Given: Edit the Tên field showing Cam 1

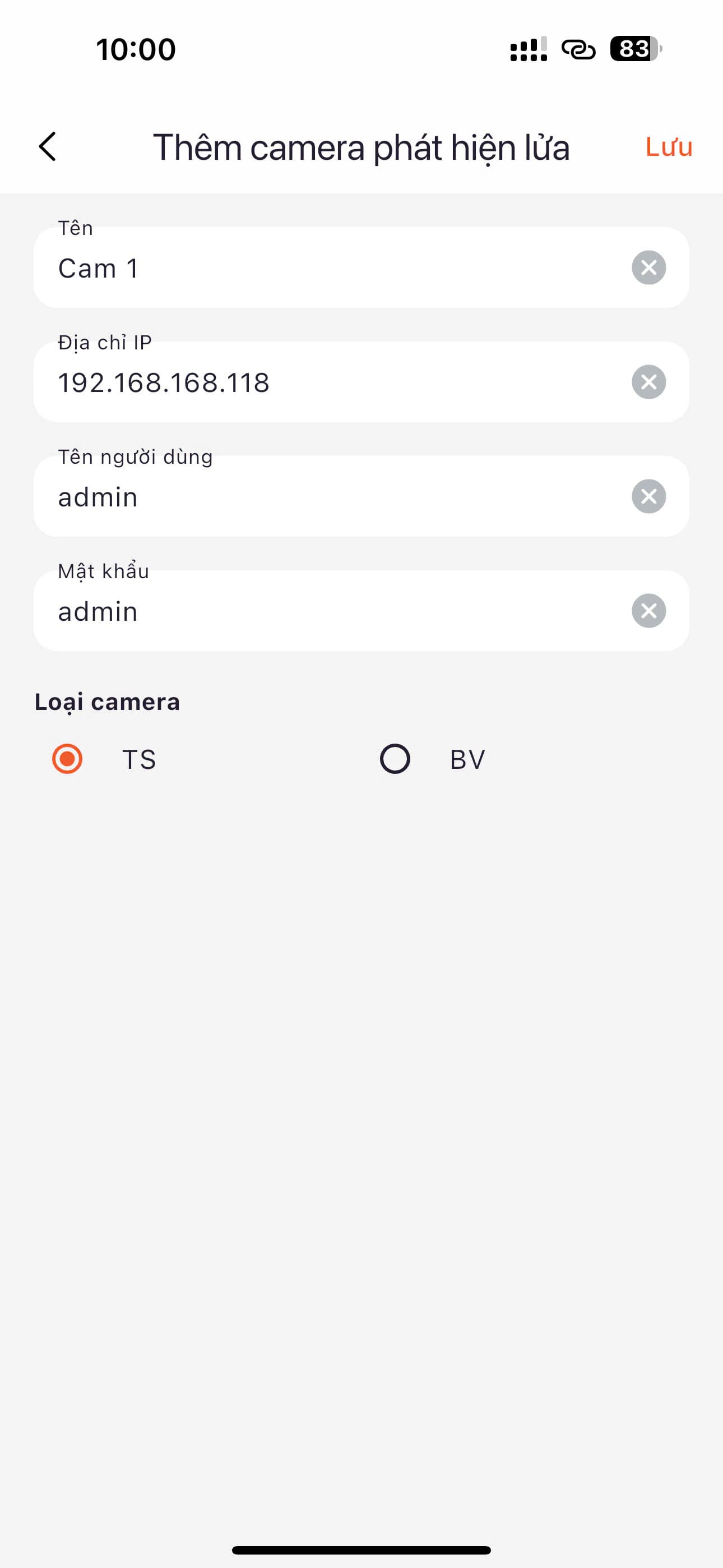Looking at the screenshot, I should (x=328, y=269).
